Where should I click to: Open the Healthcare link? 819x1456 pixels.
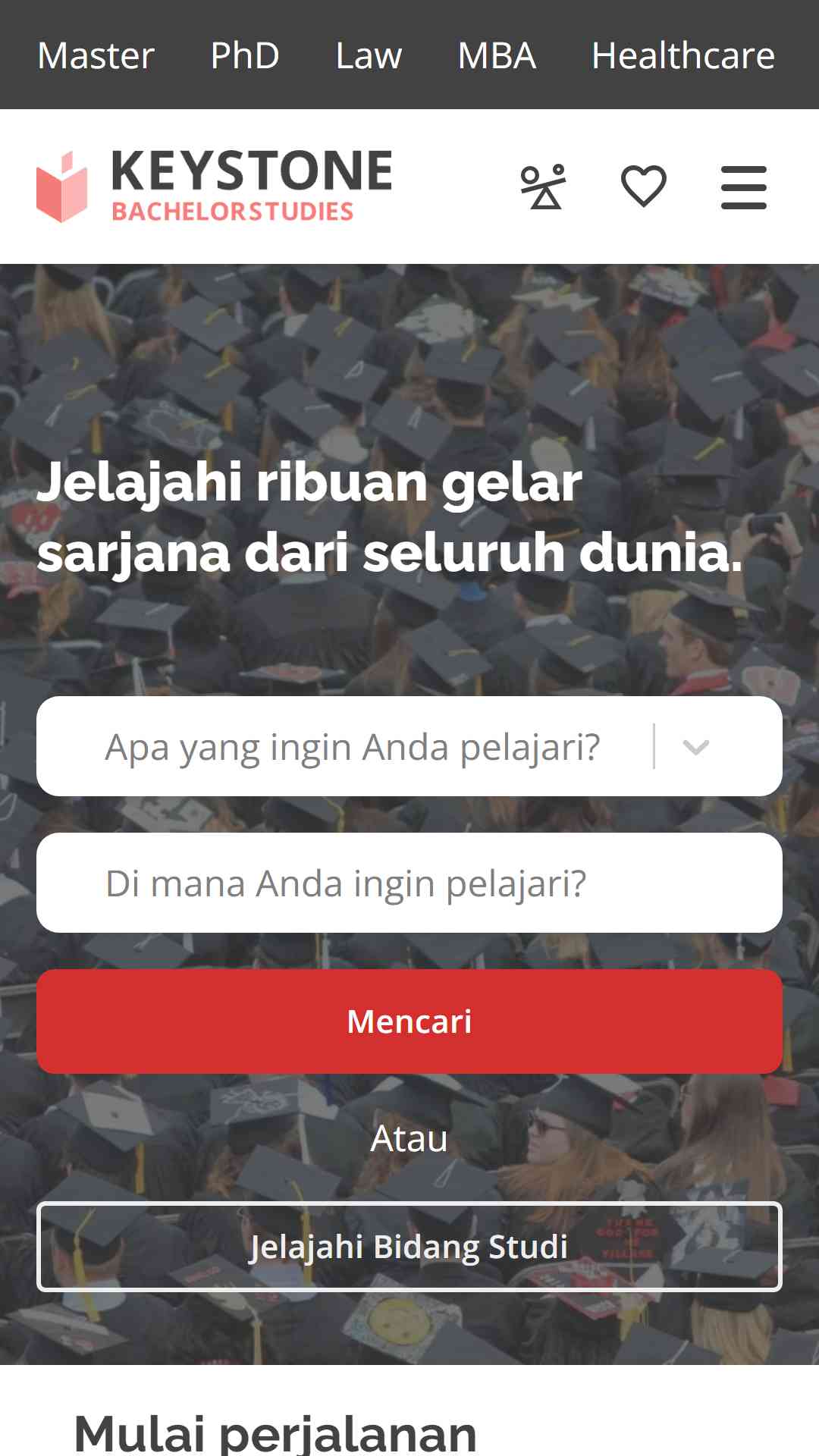pos(683,55)
